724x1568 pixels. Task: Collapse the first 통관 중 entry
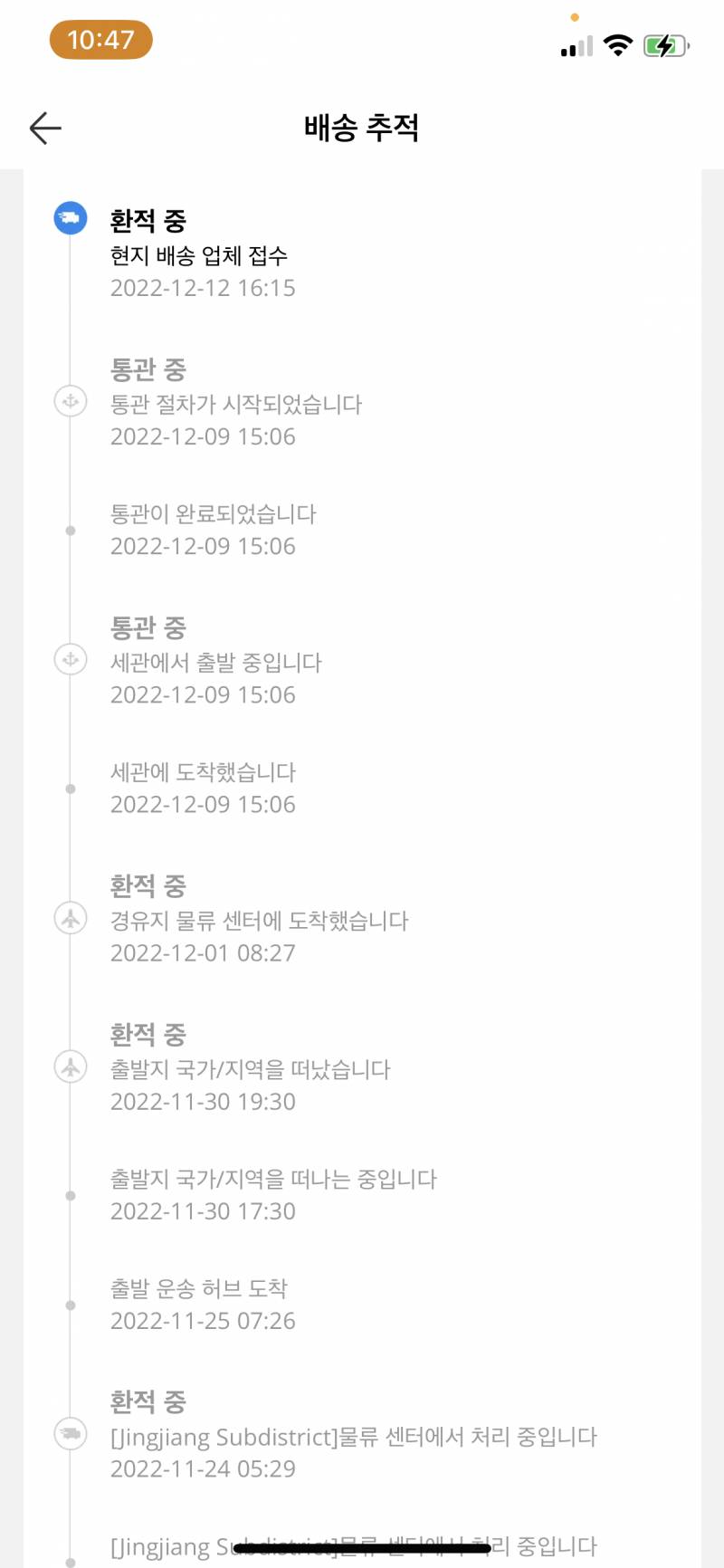[148, 369]
